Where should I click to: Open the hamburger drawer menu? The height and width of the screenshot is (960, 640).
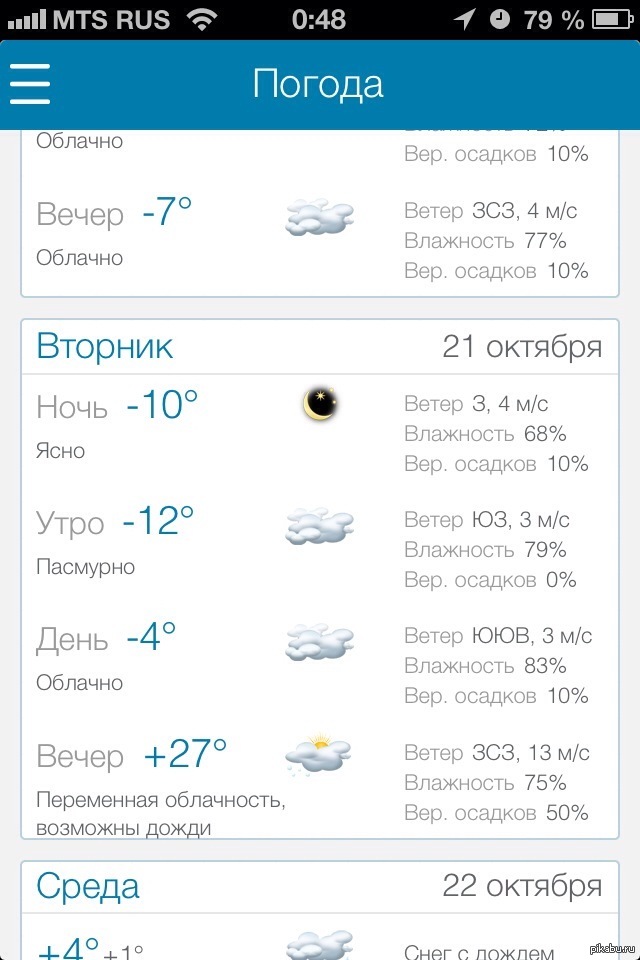click(x=30, y=84)
